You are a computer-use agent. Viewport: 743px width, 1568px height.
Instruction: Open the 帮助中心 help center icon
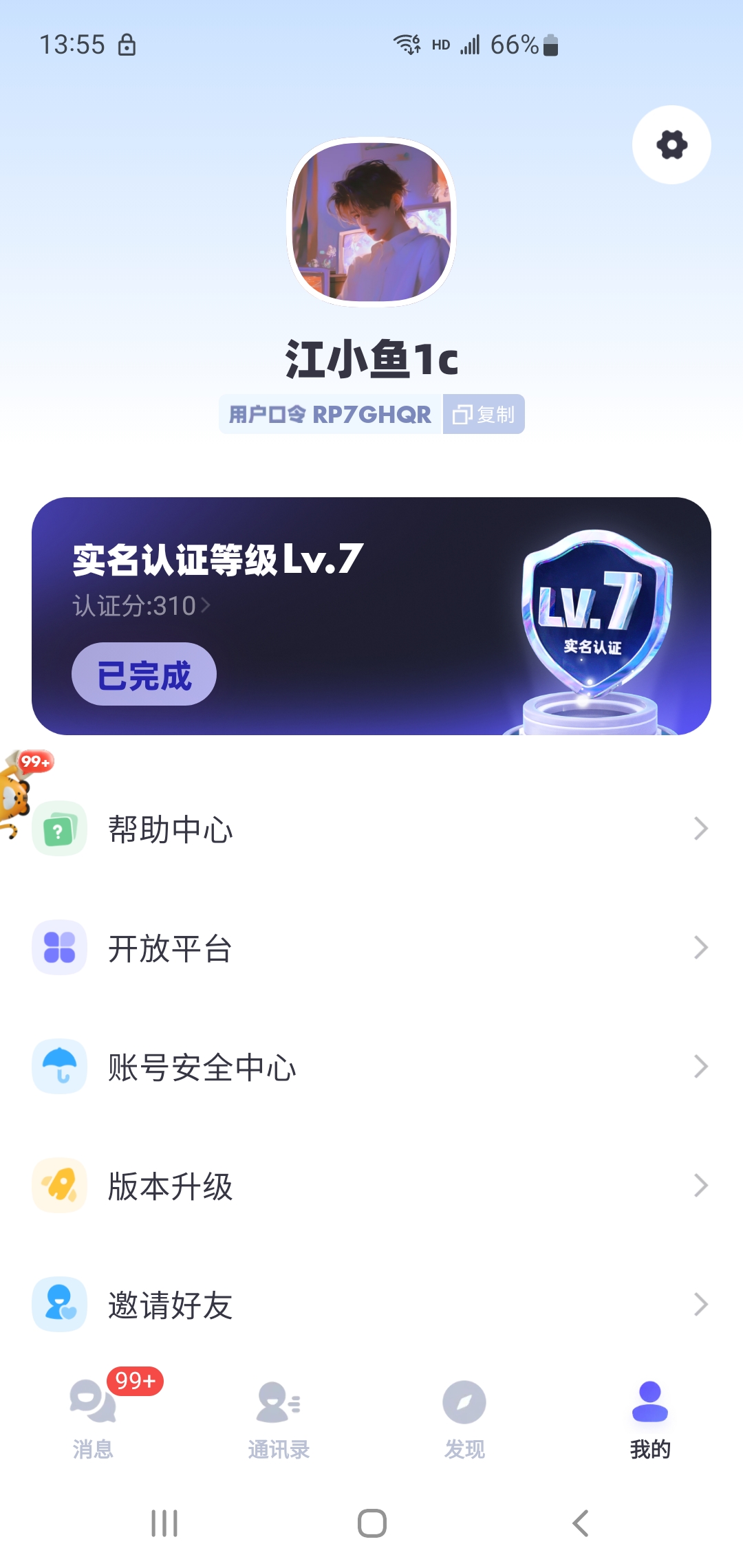pos(59,829)
